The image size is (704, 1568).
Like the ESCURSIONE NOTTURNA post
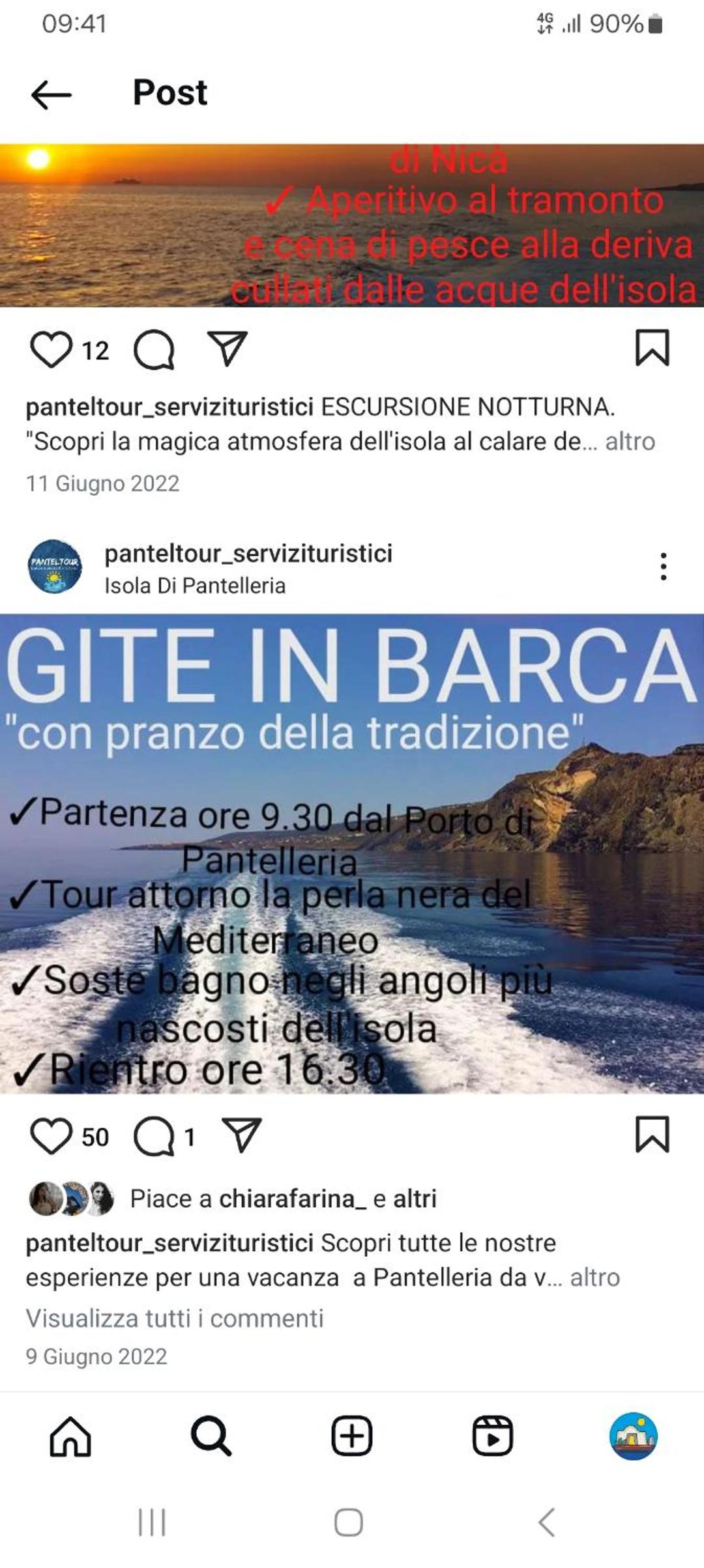(x=51, y=349)
